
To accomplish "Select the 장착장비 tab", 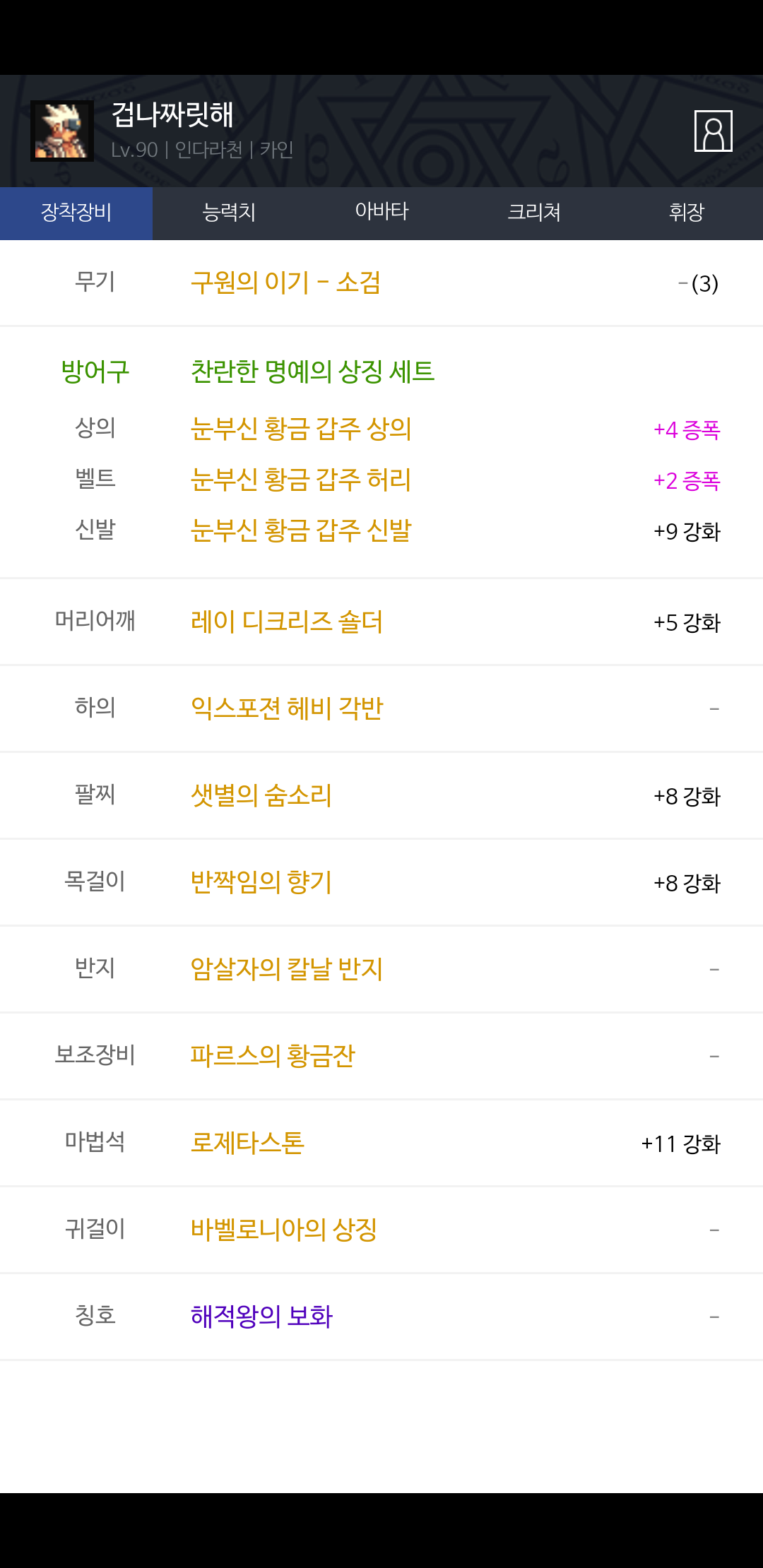I will pyautogui.click(x=76, y=213).
